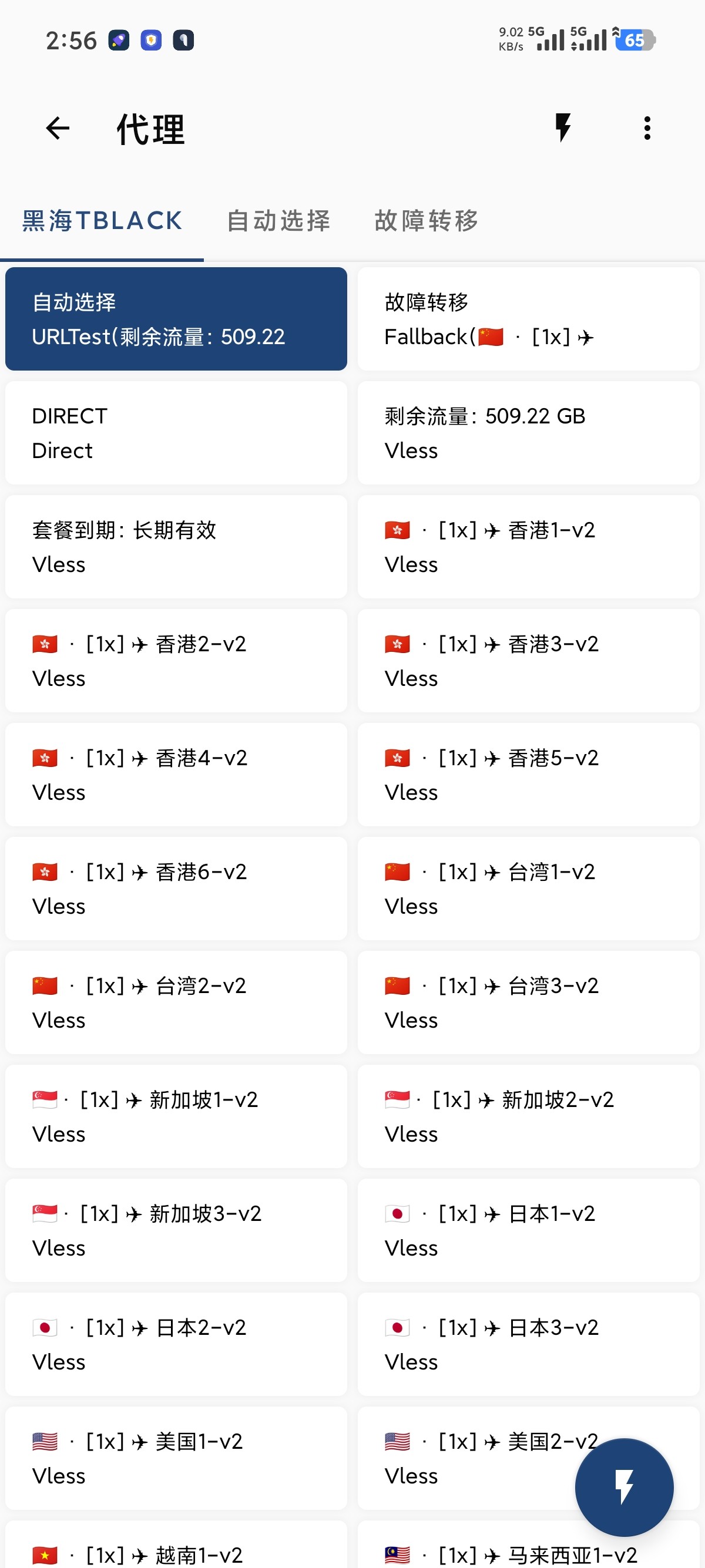Choose the 新加坡3-v2 node
This screenshot has height=1568, width=705.
[x=176, y=1230]
